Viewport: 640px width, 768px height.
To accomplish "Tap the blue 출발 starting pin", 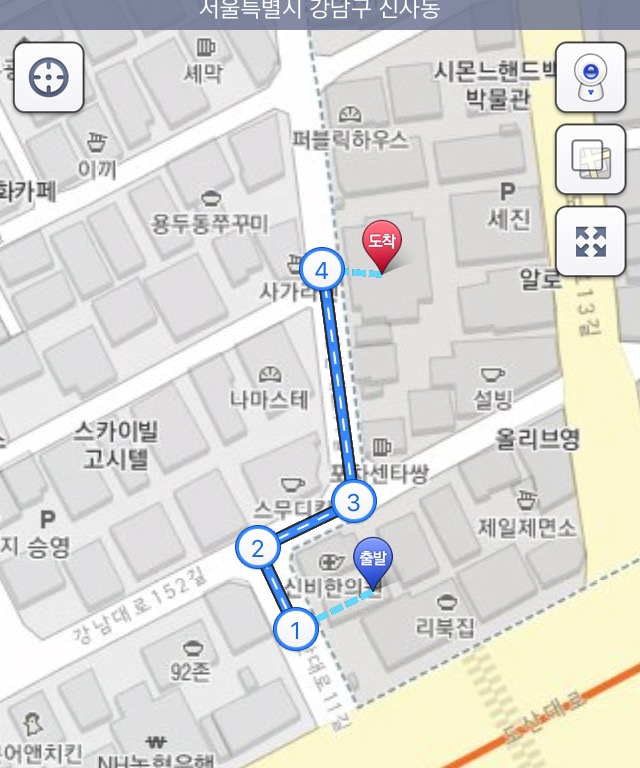I will click(x=375, y=561).
